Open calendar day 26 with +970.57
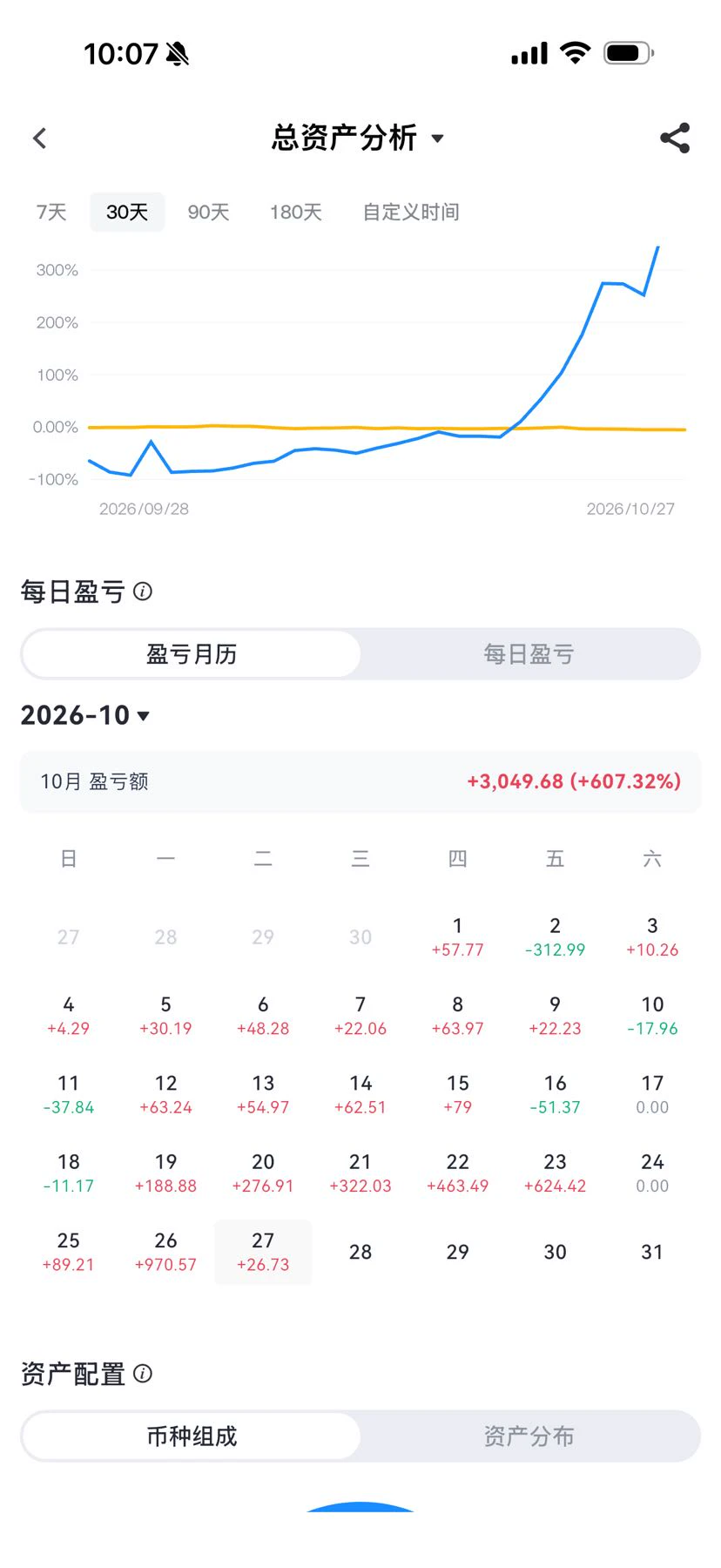721x1568 pixels. (x=165, y=1252)
